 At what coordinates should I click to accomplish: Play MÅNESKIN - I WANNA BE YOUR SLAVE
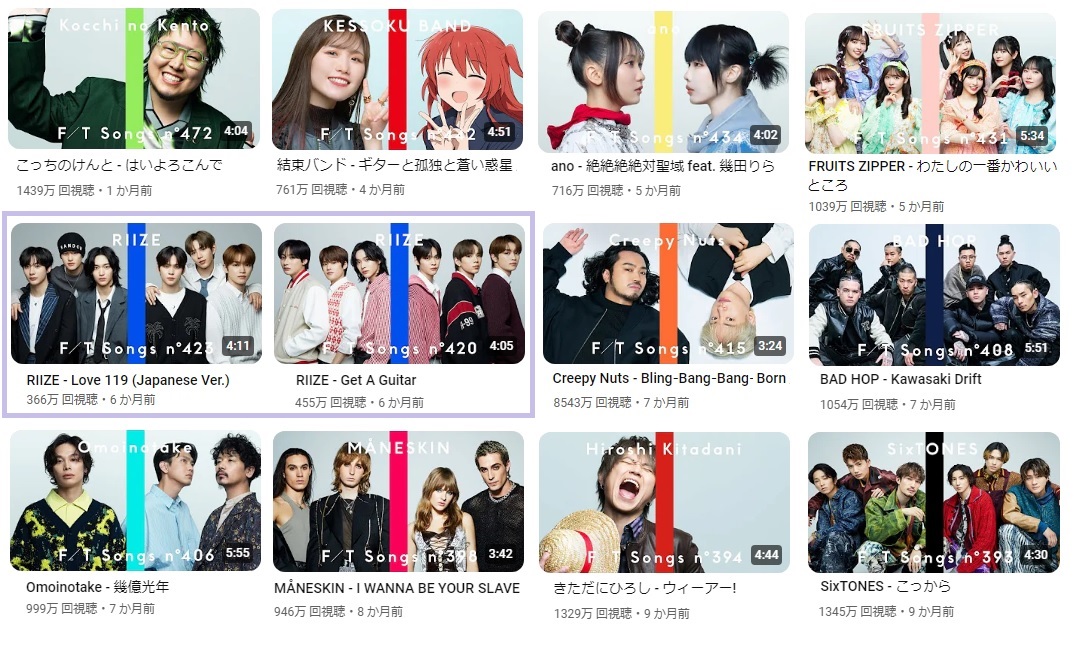pos(398,500)
